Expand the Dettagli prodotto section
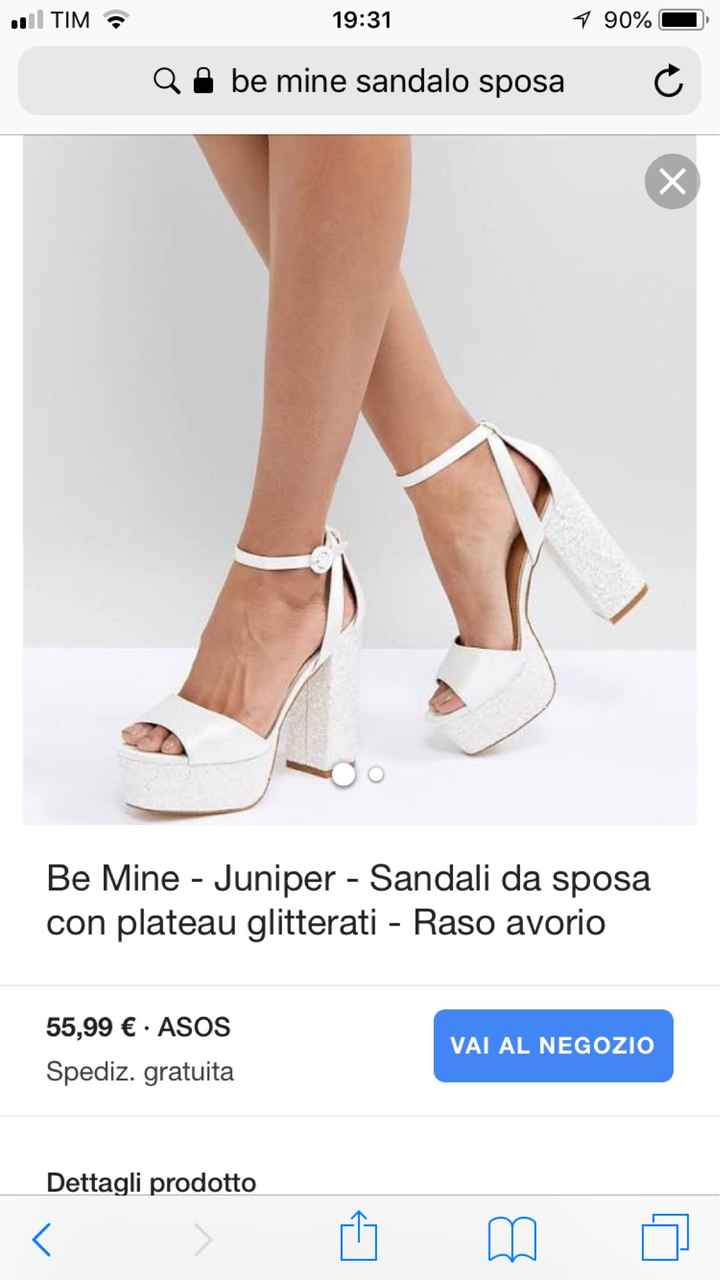The image size is (720, 1280). (x=151, y=1182)
